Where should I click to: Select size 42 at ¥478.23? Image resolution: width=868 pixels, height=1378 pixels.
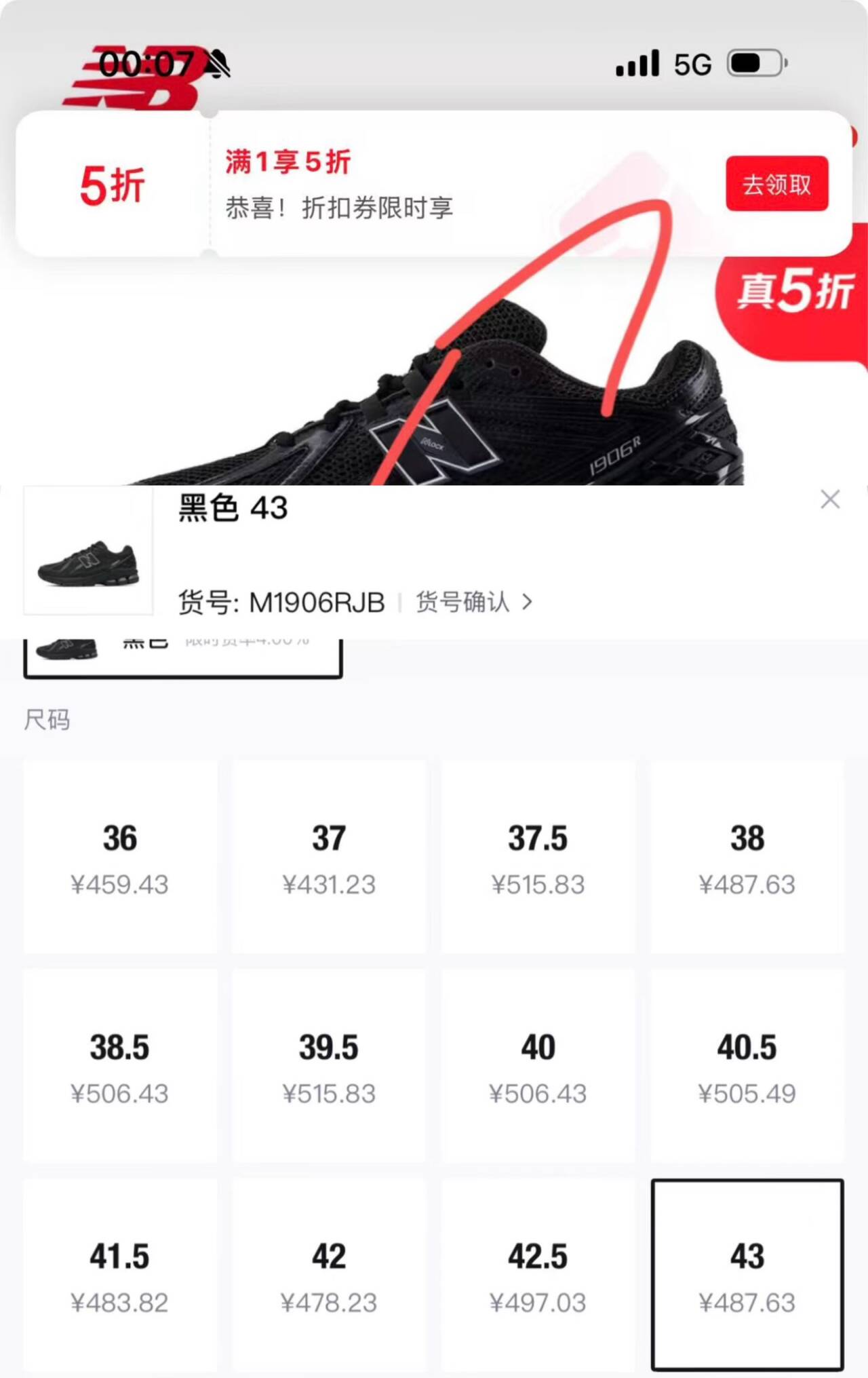coord(329,1276)
